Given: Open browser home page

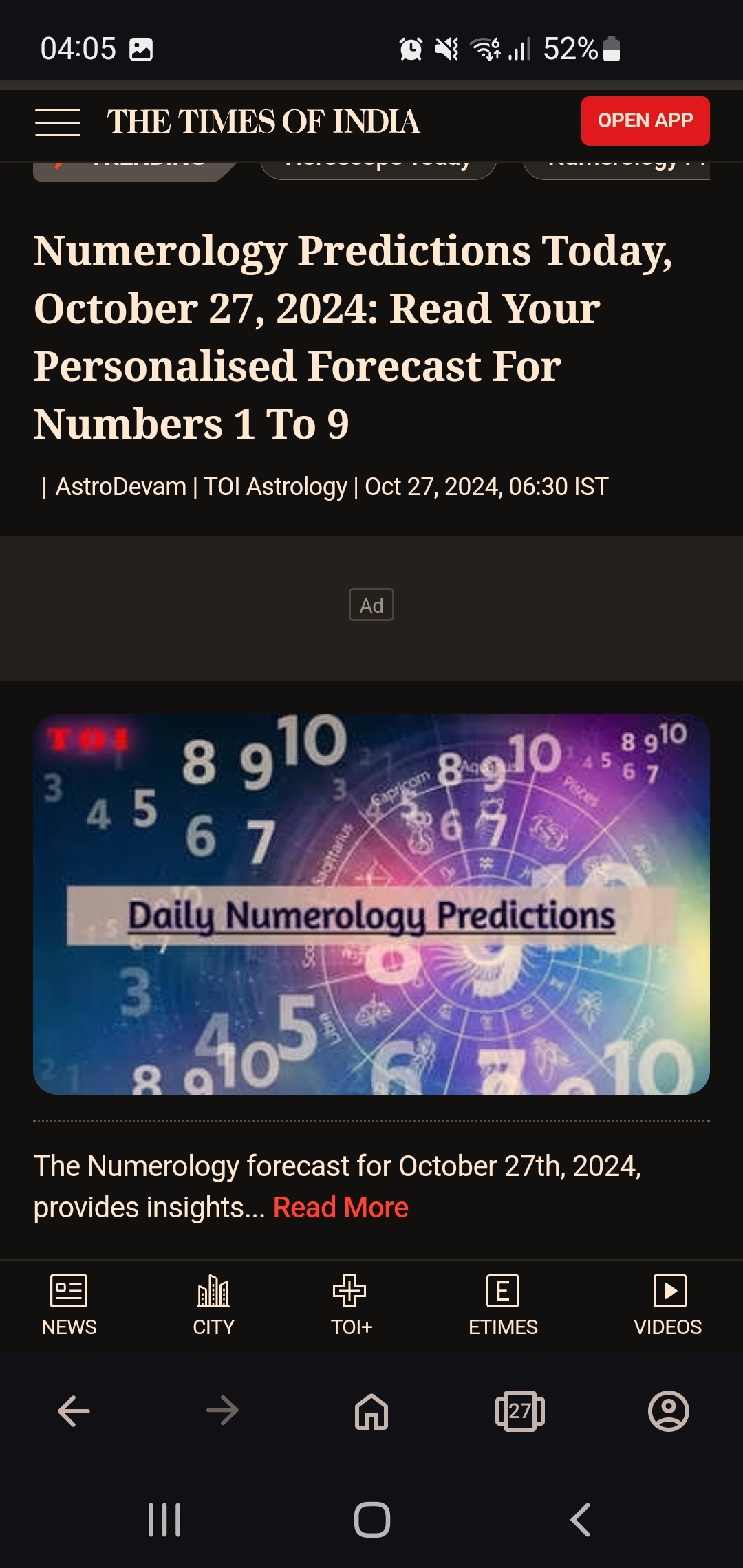Looking at the screenshot, I should click(x=371, y=1411).
